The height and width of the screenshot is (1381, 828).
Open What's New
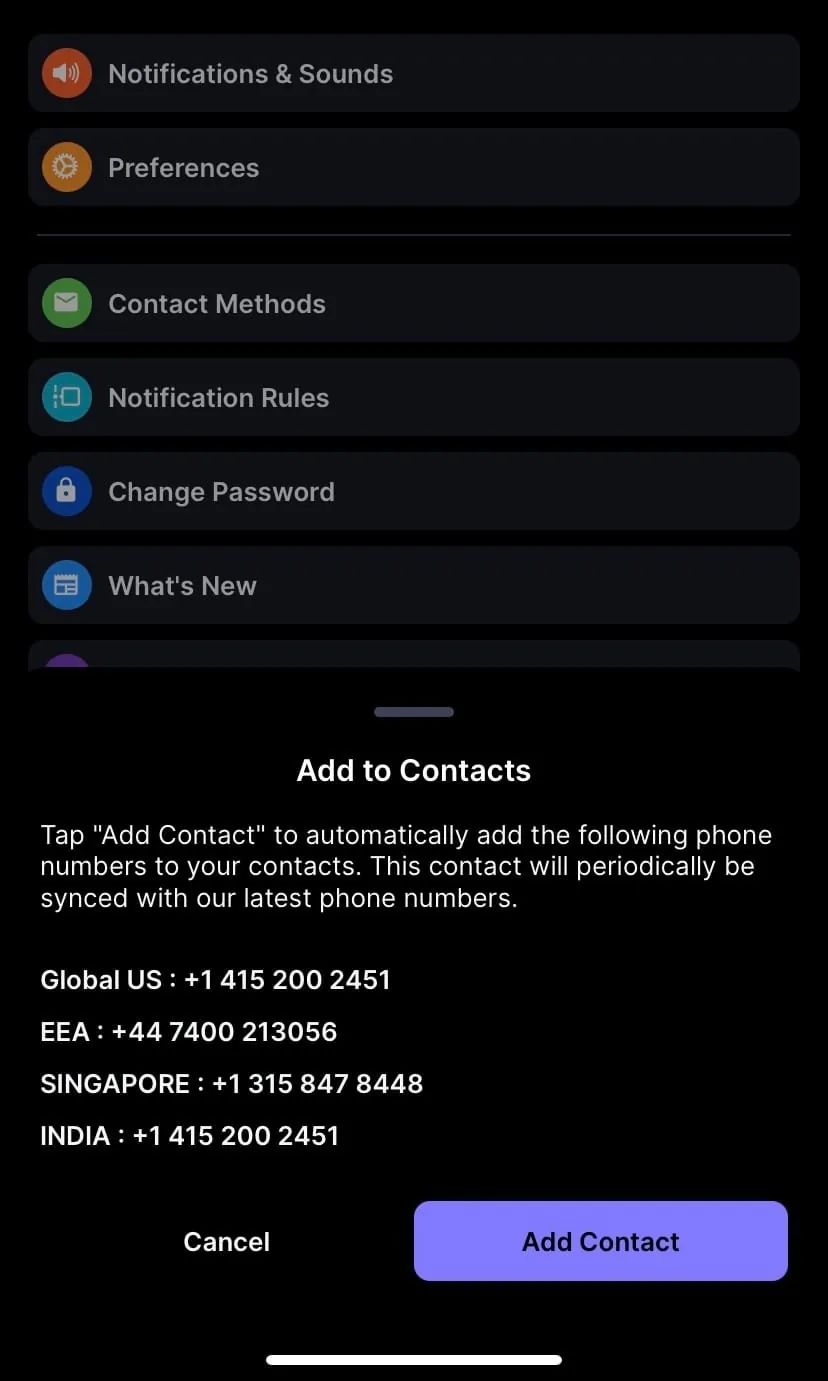point(413,585)
